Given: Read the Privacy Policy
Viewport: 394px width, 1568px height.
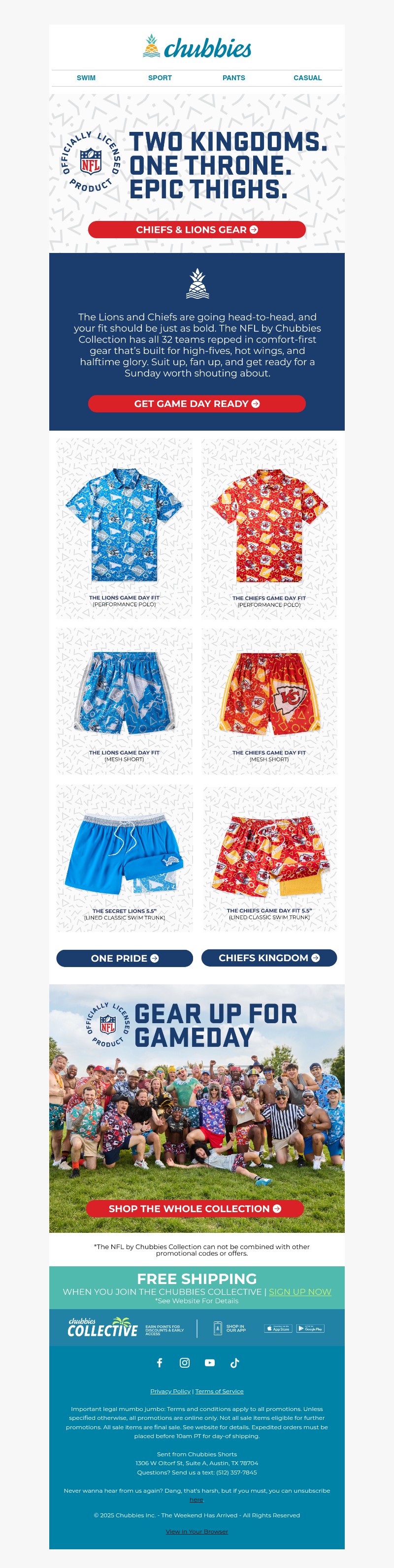Looking at the screenshot, I should (x=170, y=1391).
